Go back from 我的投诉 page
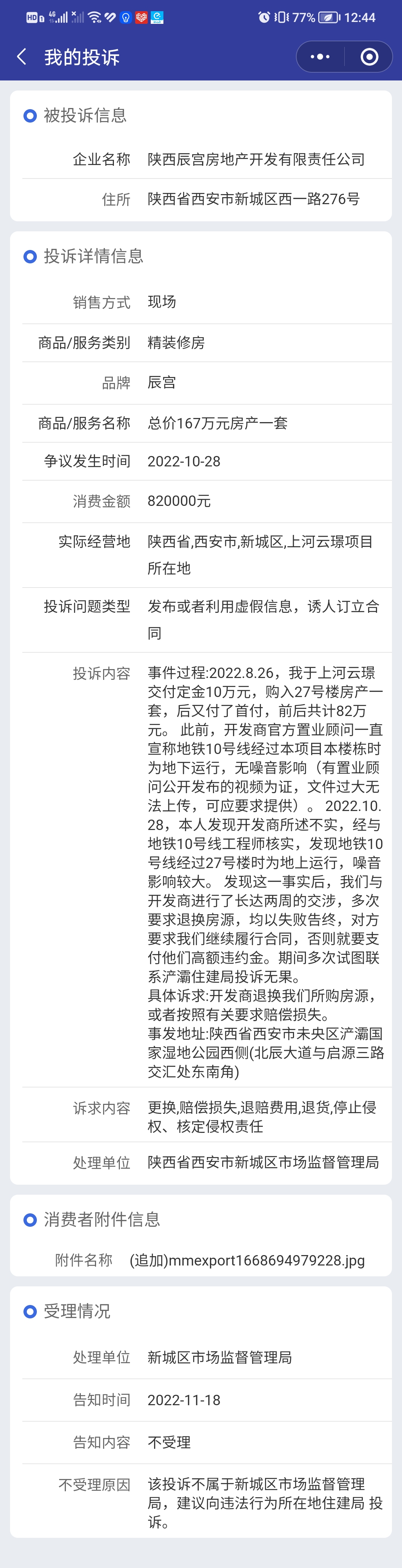402x1568 pixels. tap(22, 57)
